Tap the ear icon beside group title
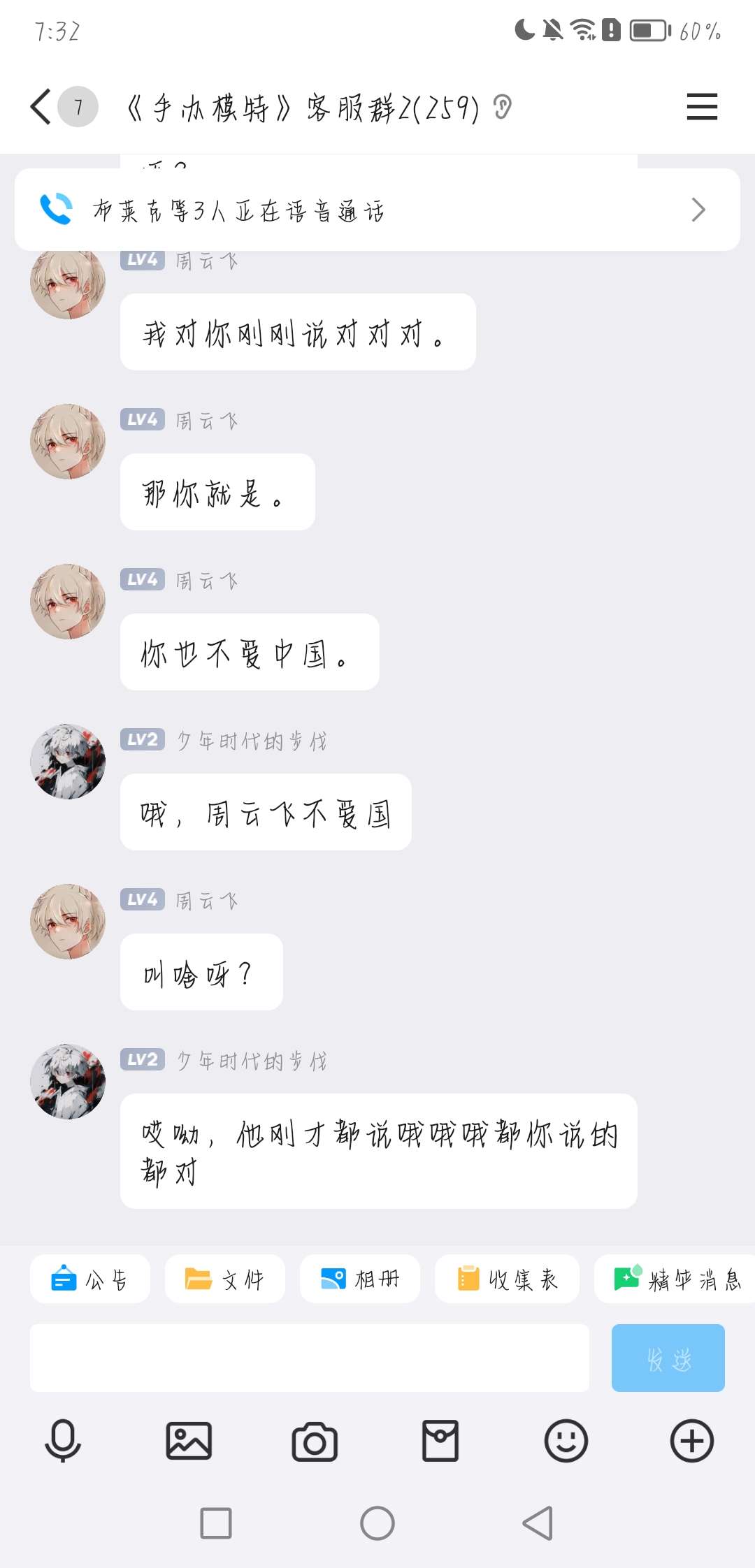This screenshot has width=755, height=1568. pyautogui.click(x=502, y=108)
